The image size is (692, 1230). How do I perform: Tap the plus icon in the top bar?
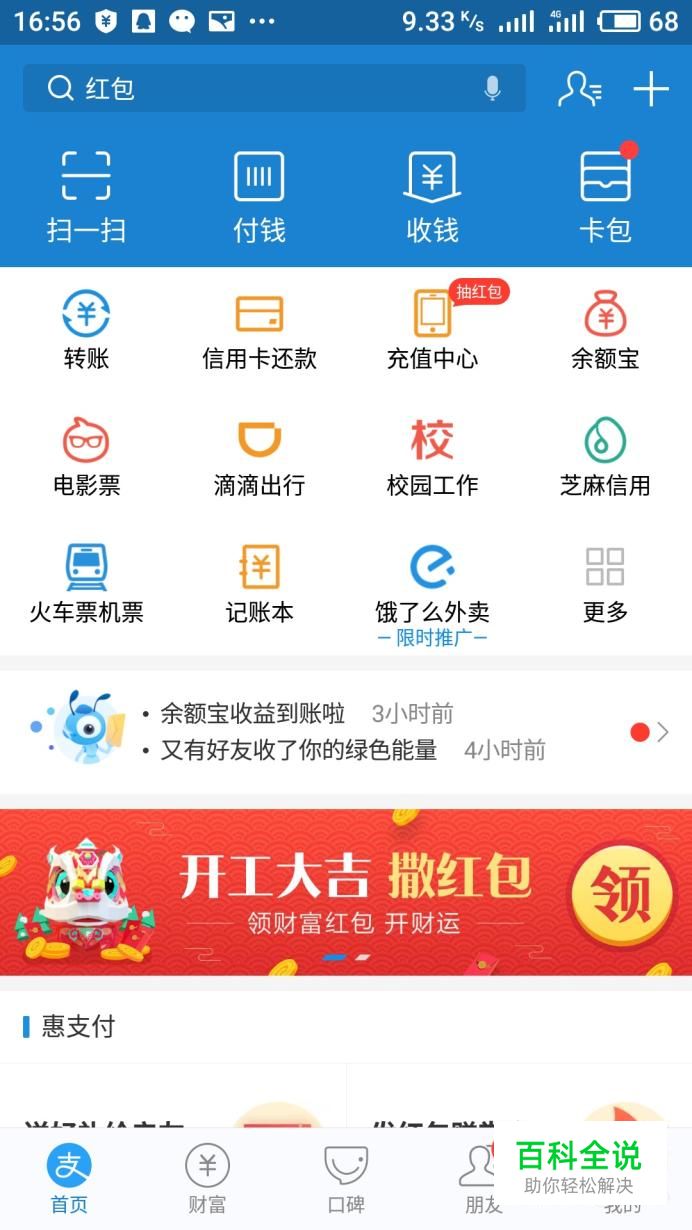pyautogui.click(x=651, y=89)
